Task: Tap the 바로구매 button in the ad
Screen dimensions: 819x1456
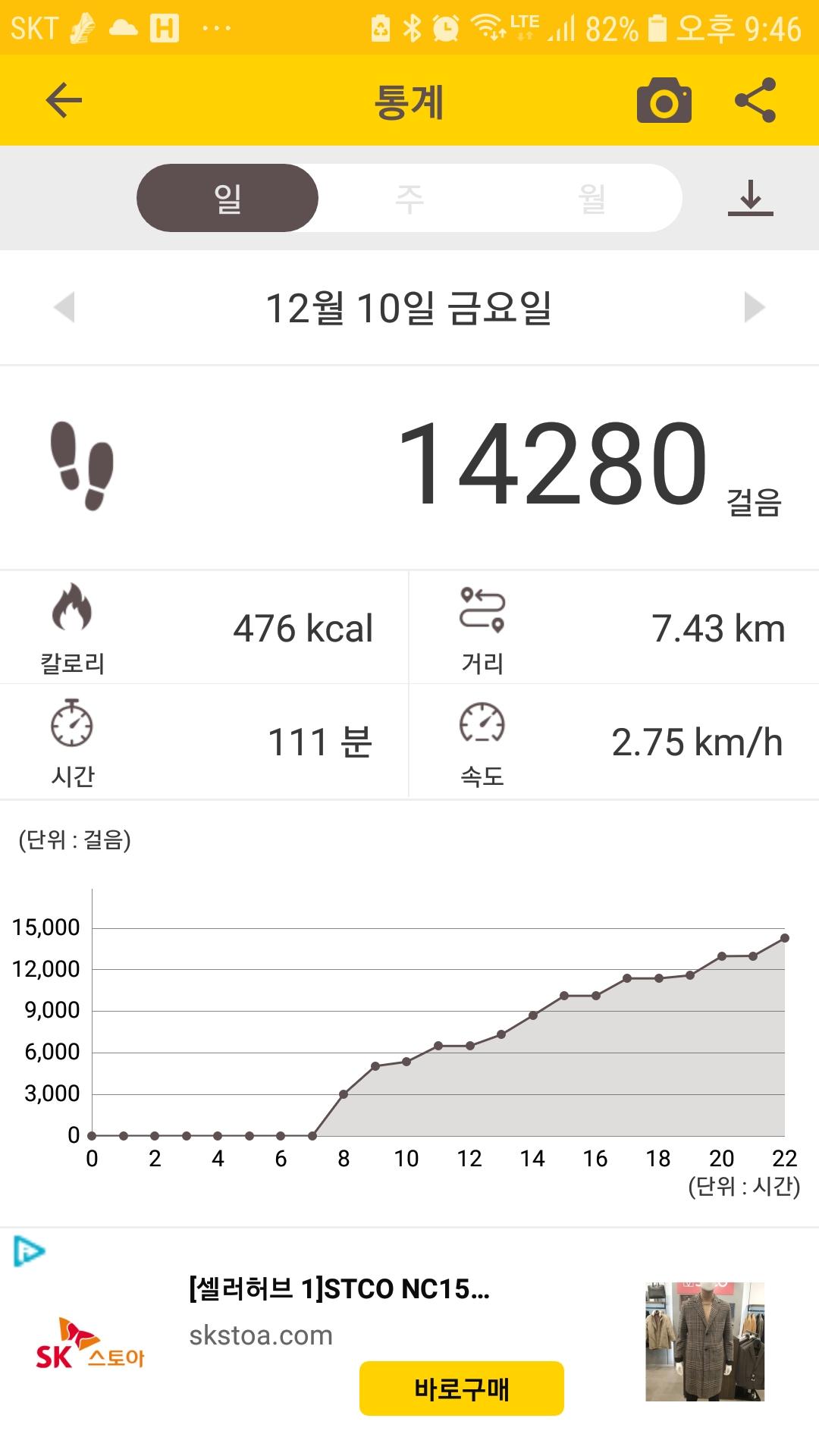Action: tap(461, 1389)
